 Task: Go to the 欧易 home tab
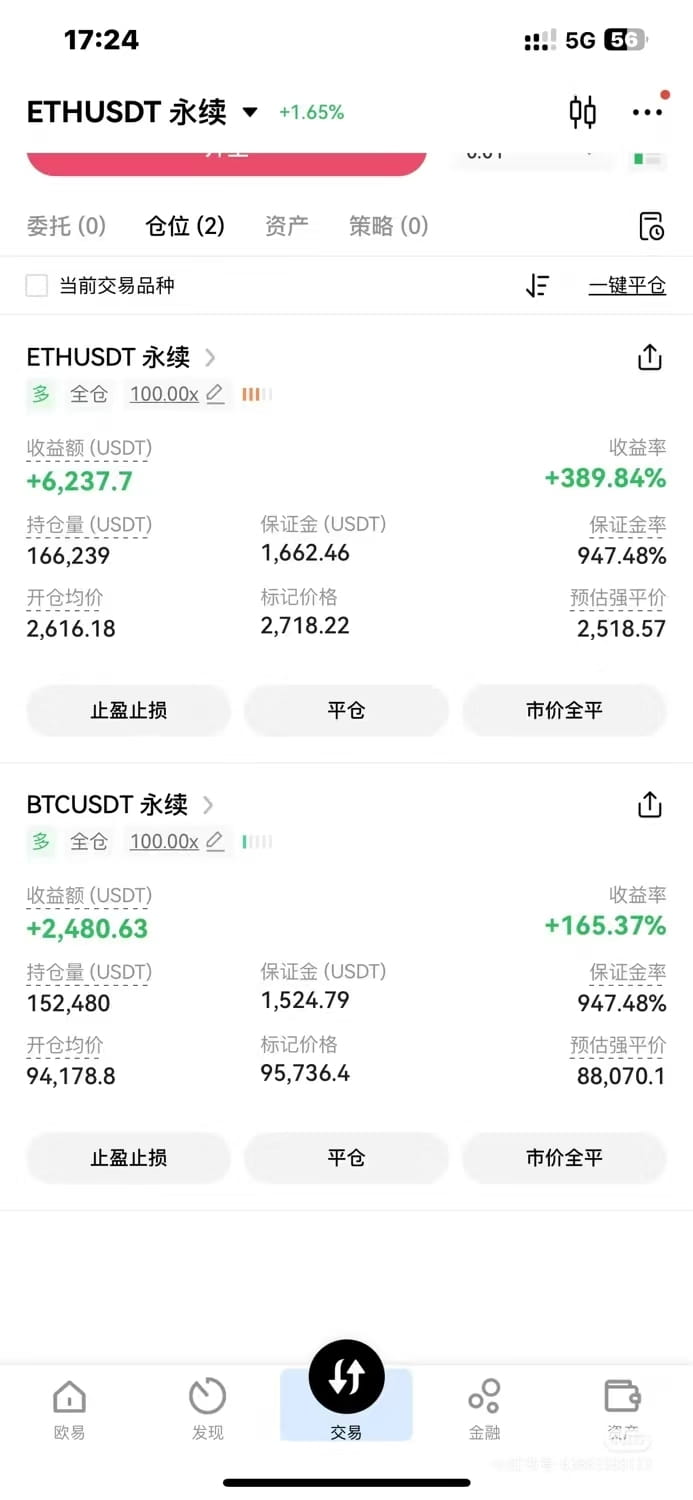pos(69,1410)
